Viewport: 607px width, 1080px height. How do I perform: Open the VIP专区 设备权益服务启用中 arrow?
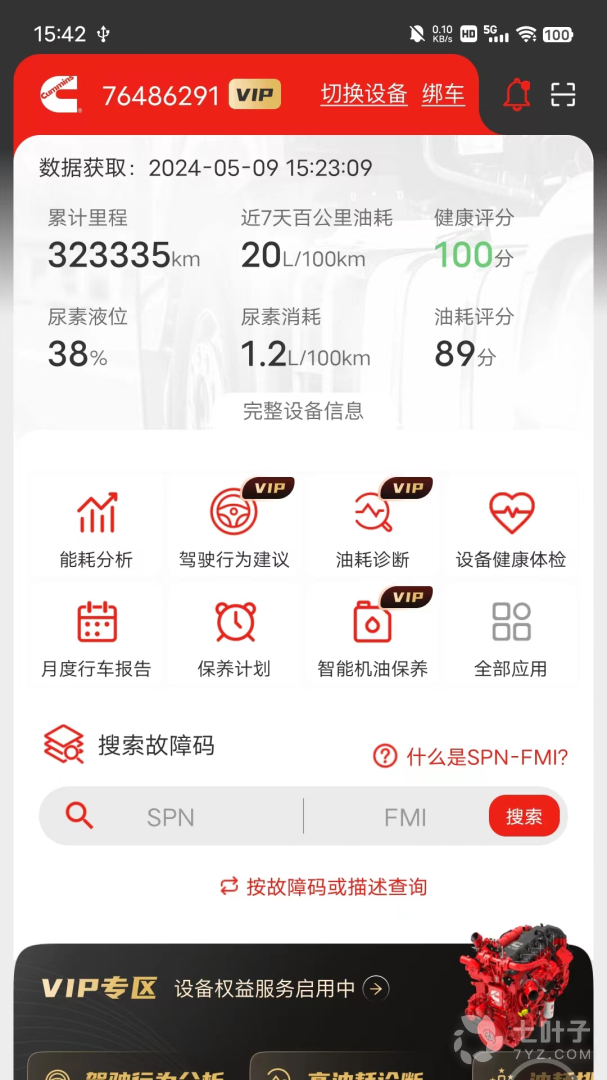[x=376, y=989]
